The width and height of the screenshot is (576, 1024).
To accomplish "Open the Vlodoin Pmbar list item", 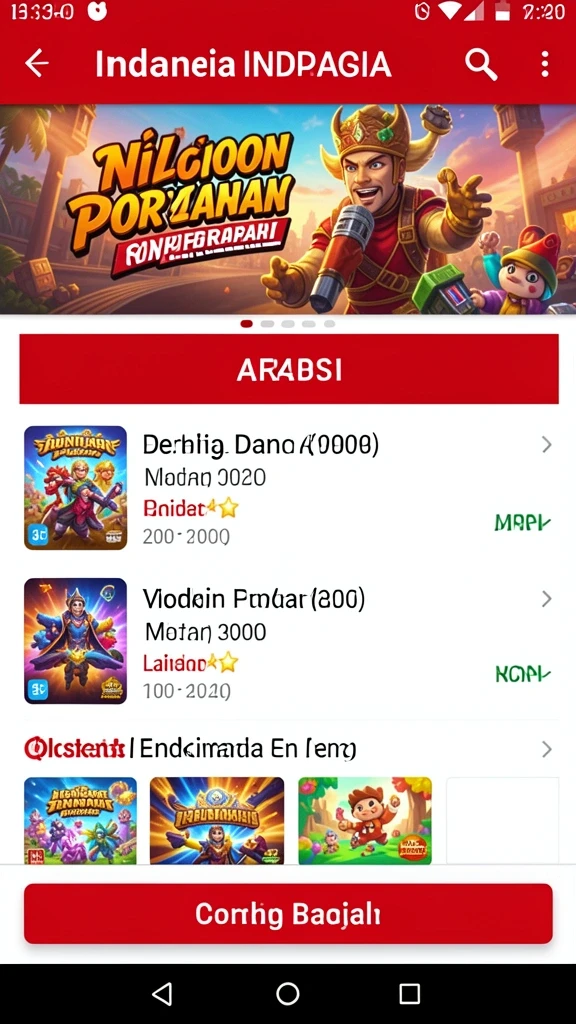I will pyautogui.click(x=288, y=641).
